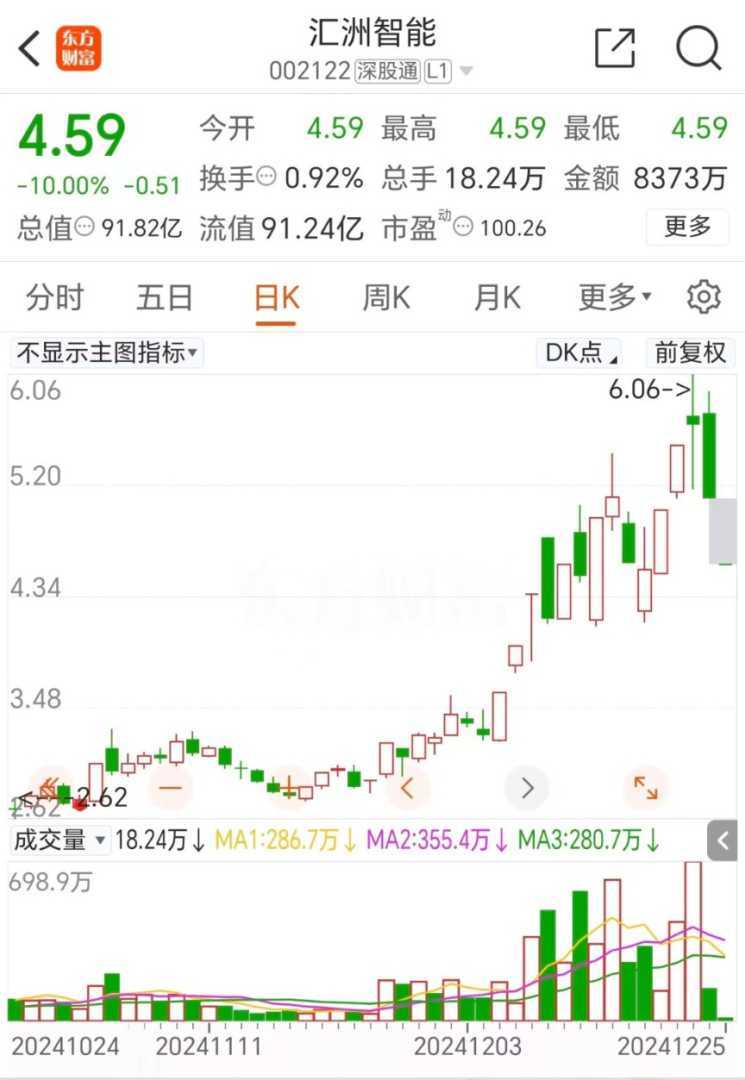
Task: Zoom in the K-line chart with plus
Action: [290, 788]
